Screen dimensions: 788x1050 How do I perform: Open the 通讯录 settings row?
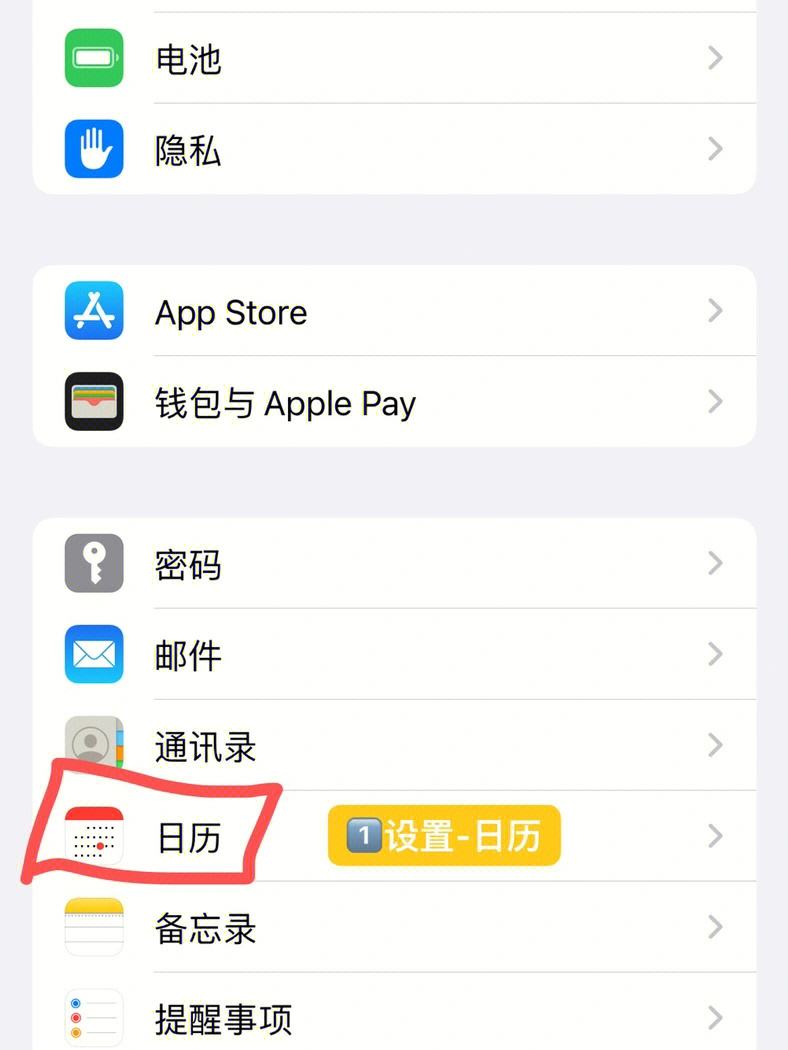click(x=394, y=746)
